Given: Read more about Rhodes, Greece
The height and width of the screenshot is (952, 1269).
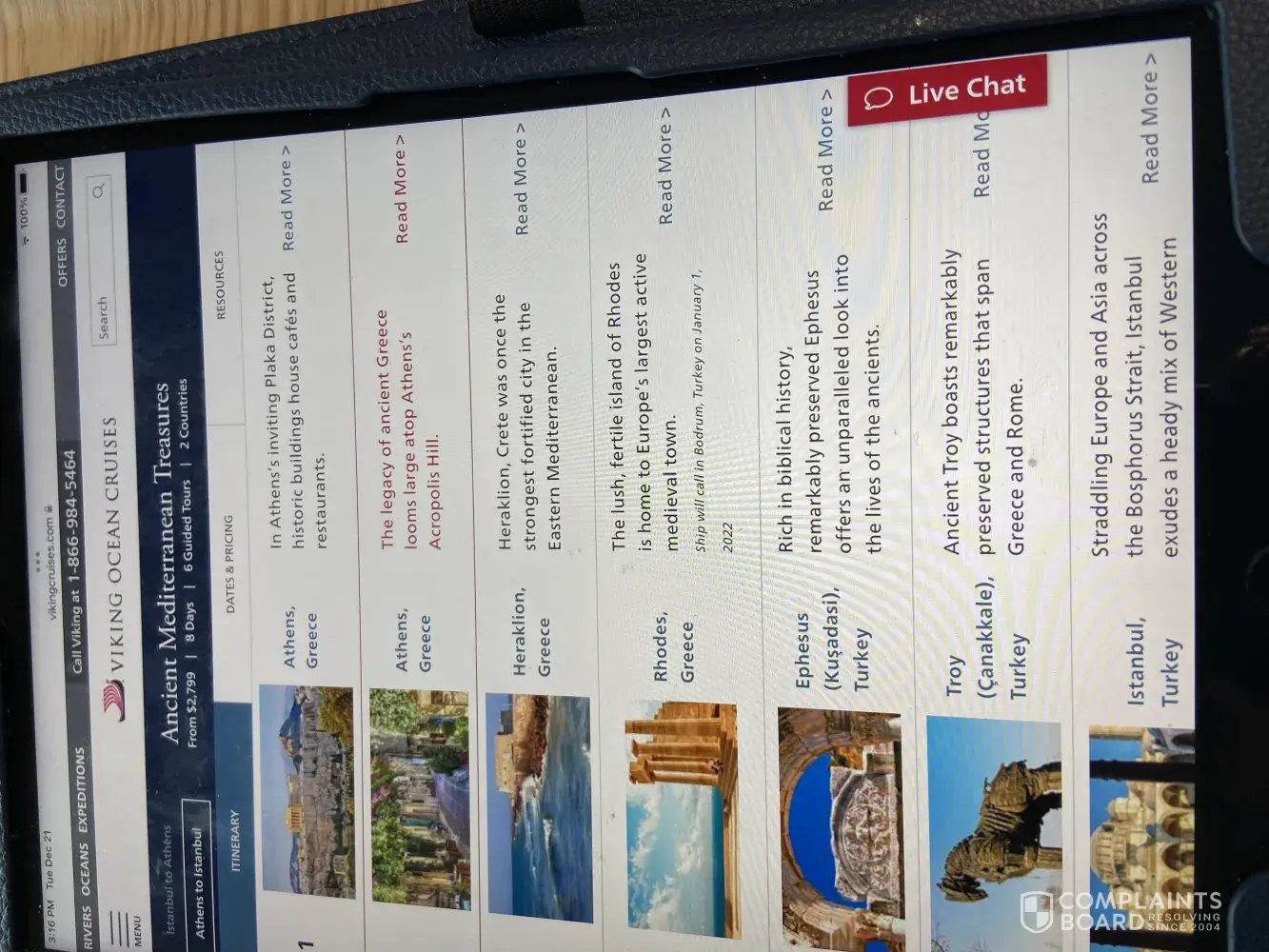Looking at the screenshot, I should coord(665,165).
